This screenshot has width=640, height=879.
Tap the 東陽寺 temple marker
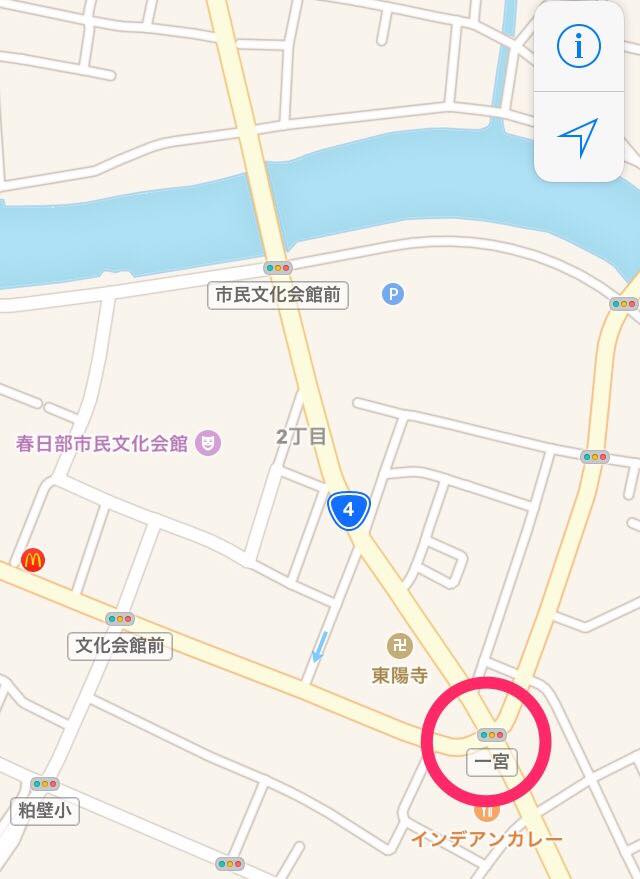[x=400, y=646]
